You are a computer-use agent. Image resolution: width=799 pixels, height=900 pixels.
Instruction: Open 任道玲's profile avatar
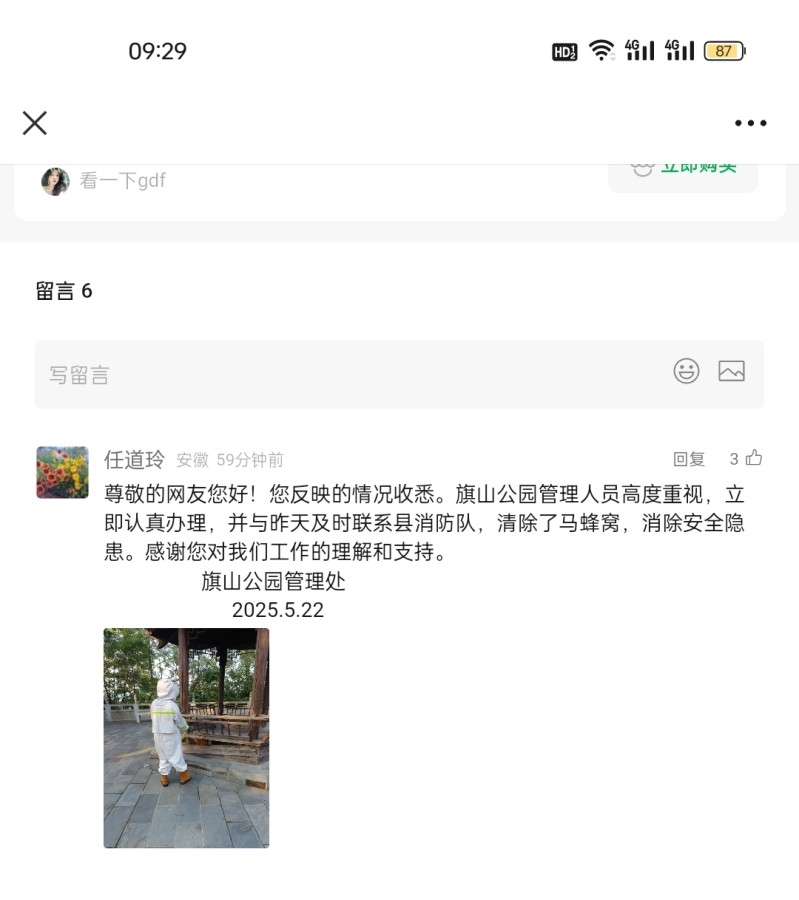(62, 472)
